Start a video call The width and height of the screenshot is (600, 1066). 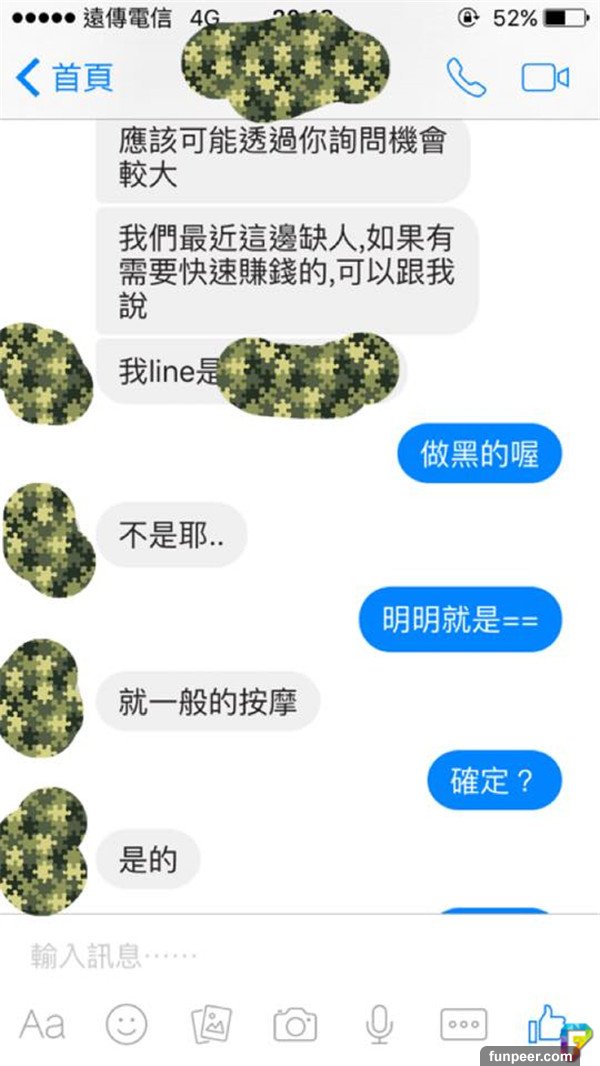click(x=545, y=78)
